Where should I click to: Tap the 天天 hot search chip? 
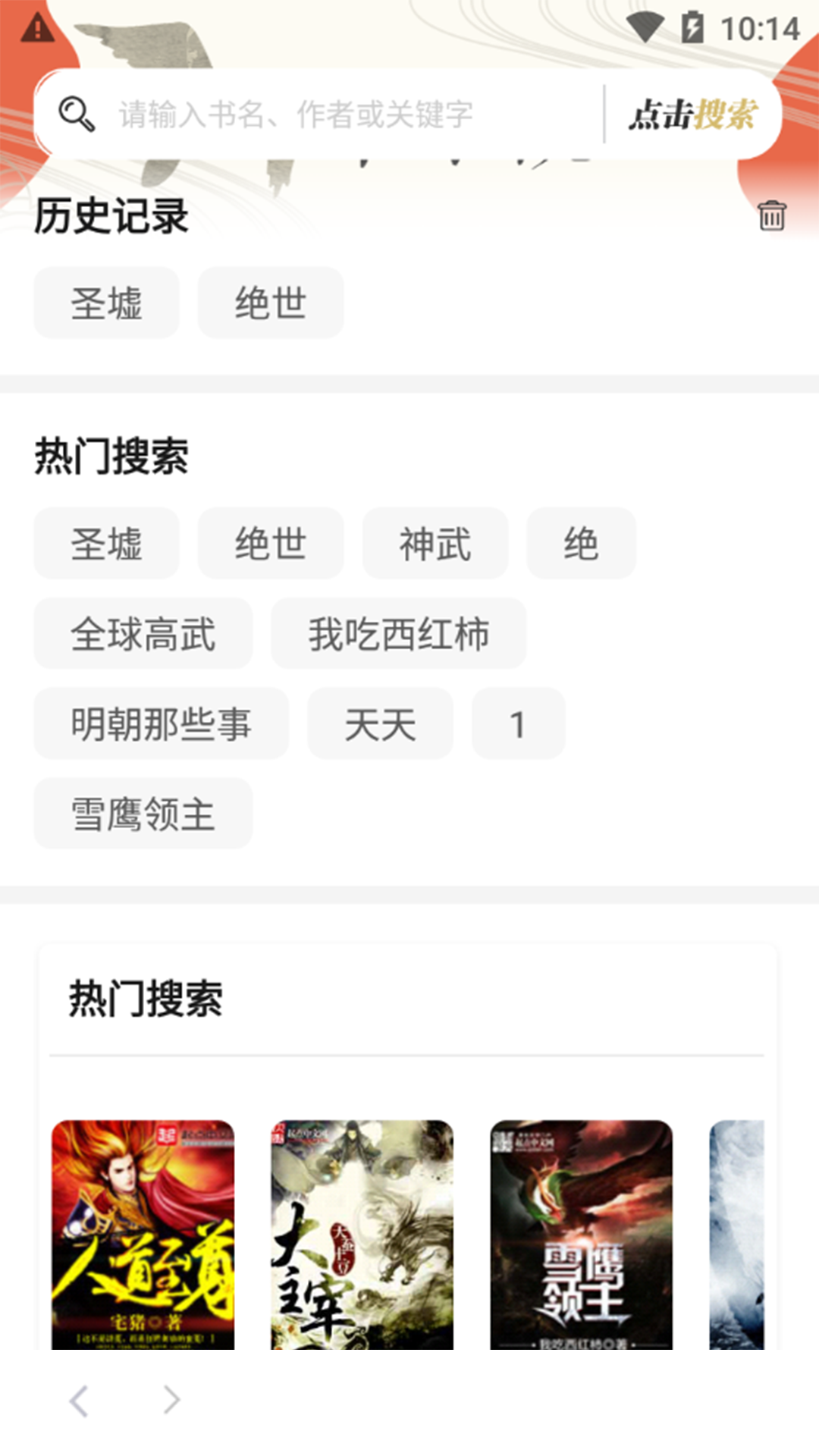pos(380,723)
